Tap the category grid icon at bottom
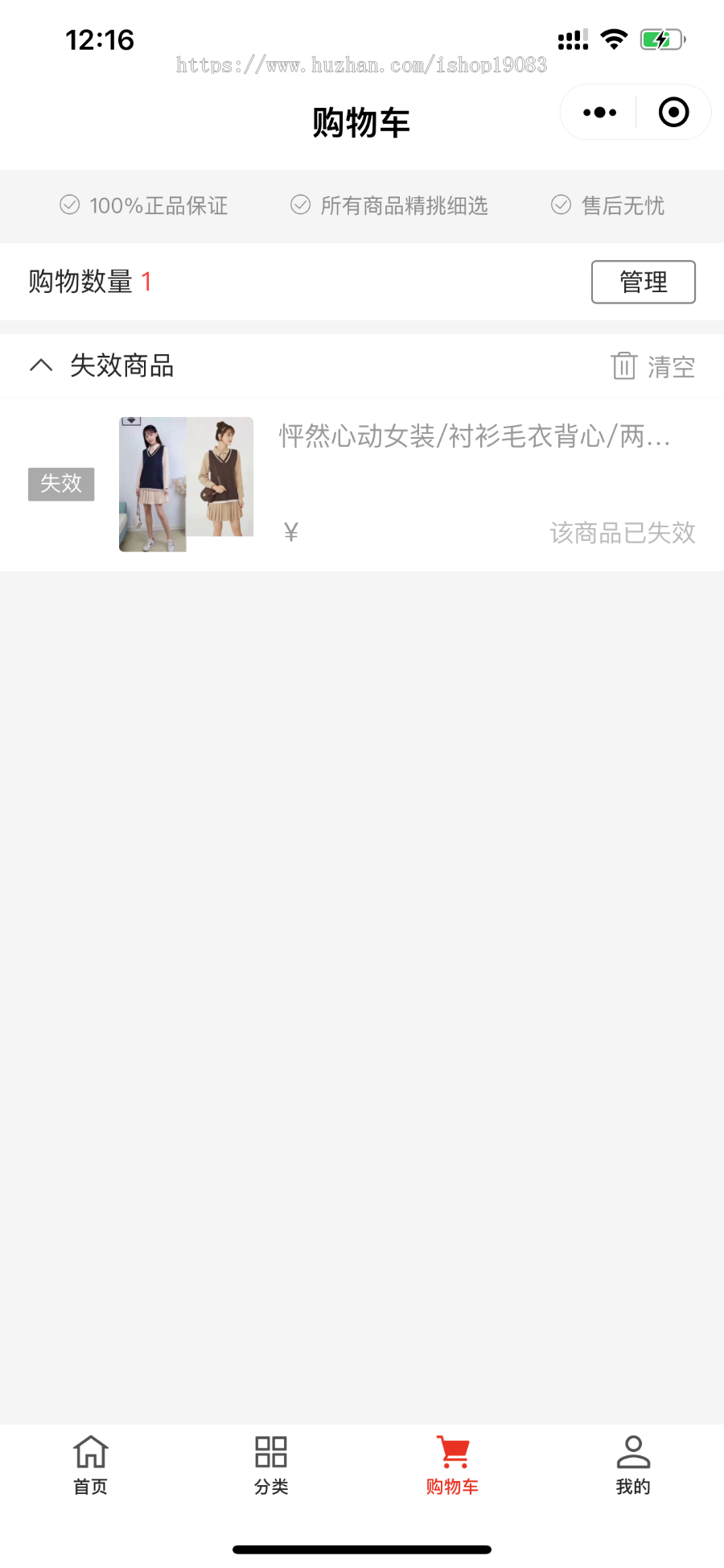724x1568 pixels. (x=270, y=1453)
